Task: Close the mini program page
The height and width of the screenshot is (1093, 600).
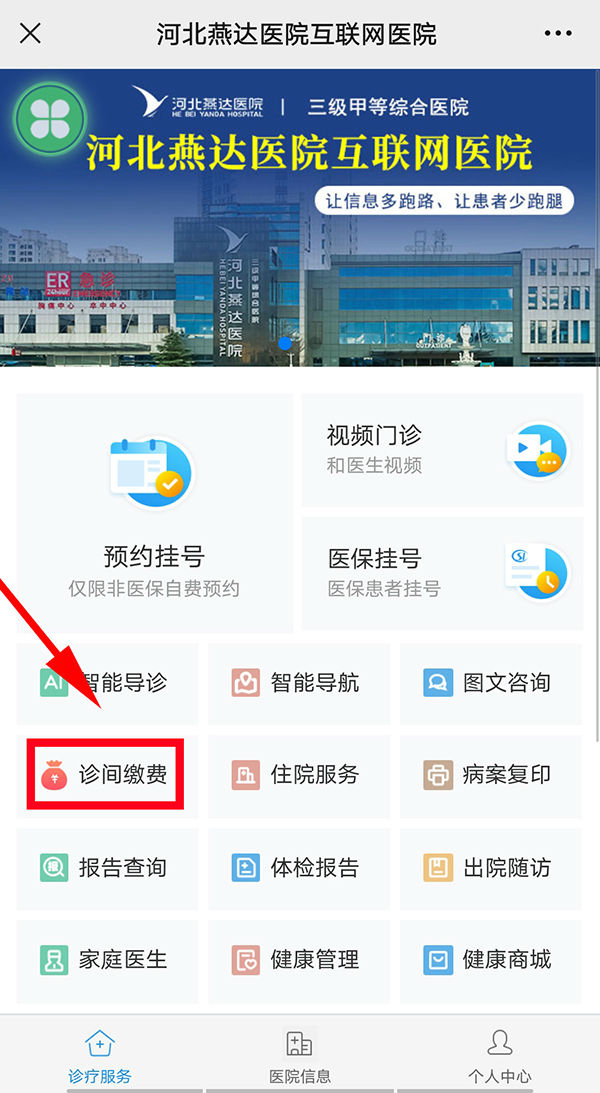Action: point(31,34)
